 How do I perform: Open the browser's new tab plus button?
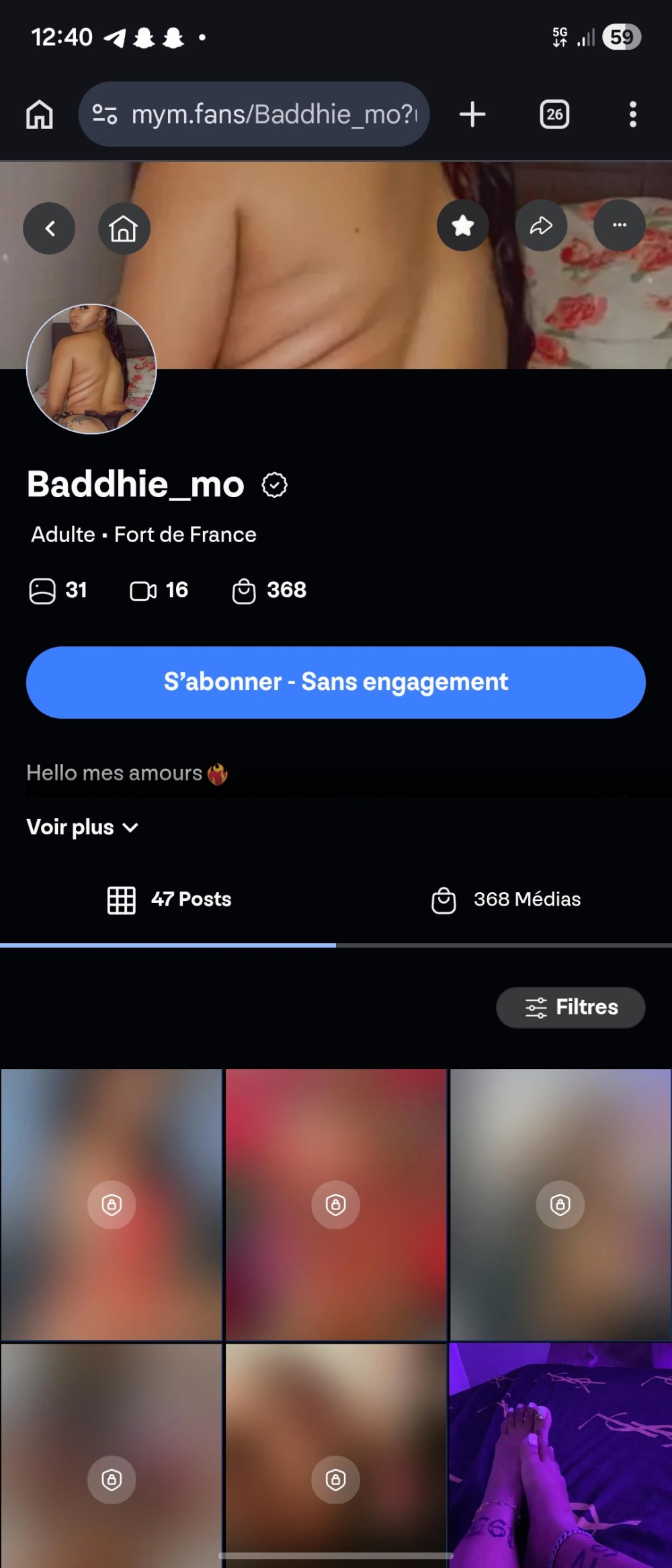coord(472,114)
